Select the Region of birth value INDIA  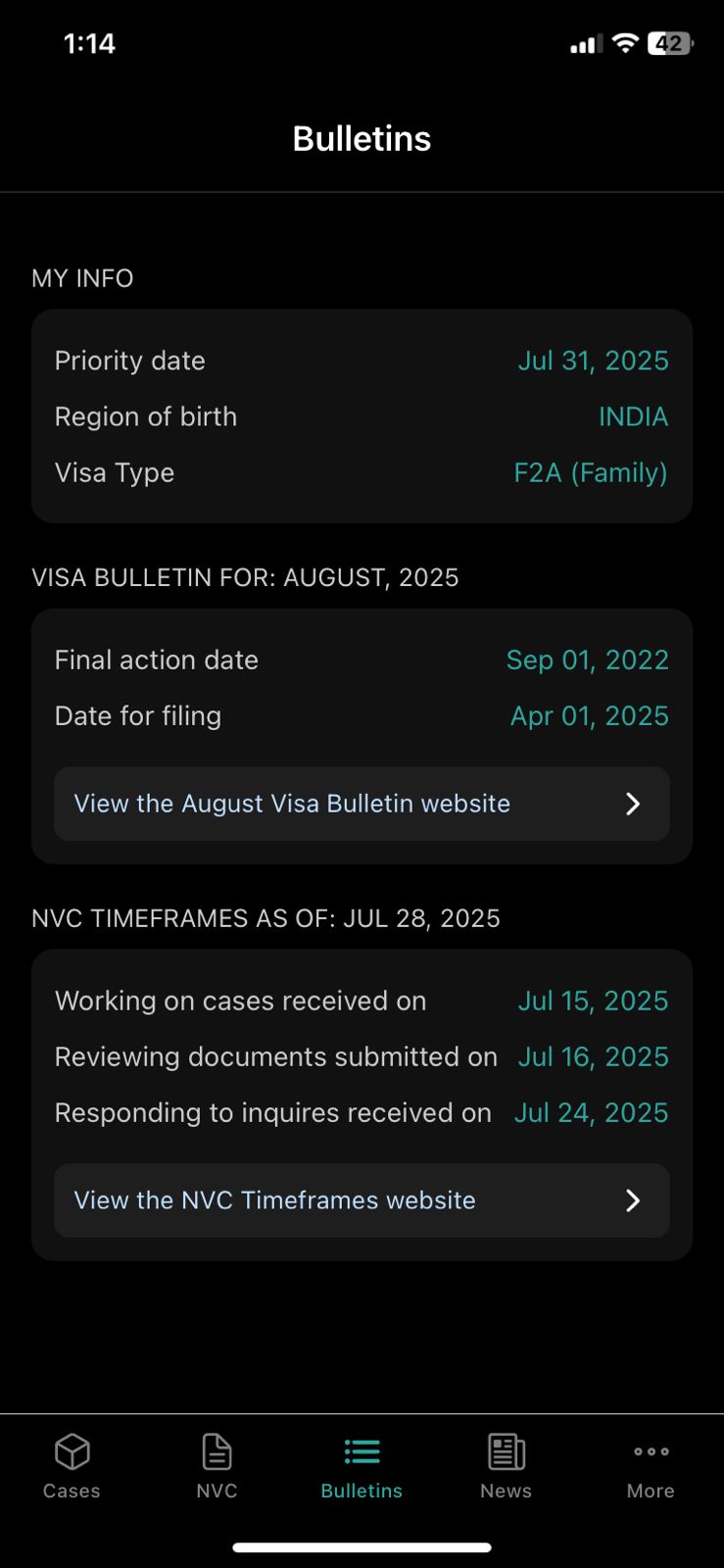(633, 416)
